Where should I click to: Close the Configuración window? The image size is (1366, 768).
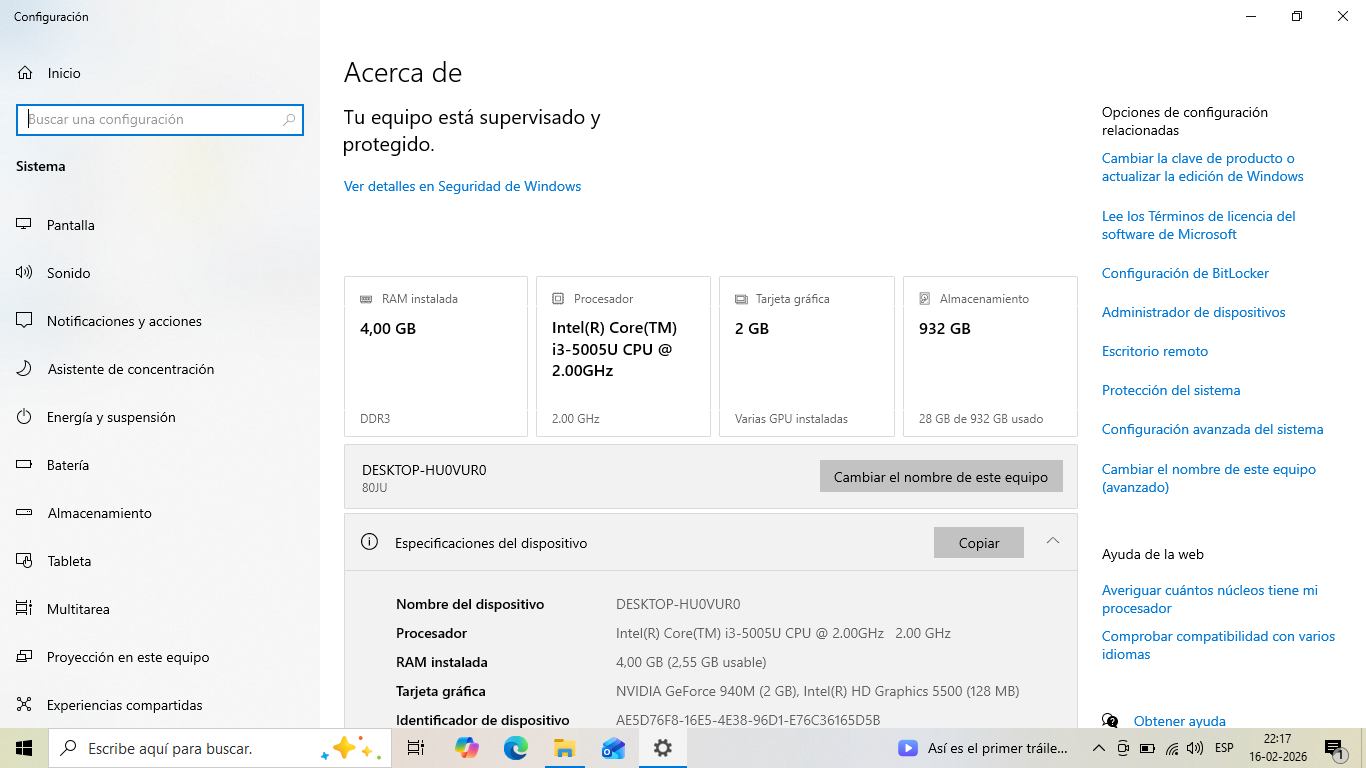(1342, 16)
